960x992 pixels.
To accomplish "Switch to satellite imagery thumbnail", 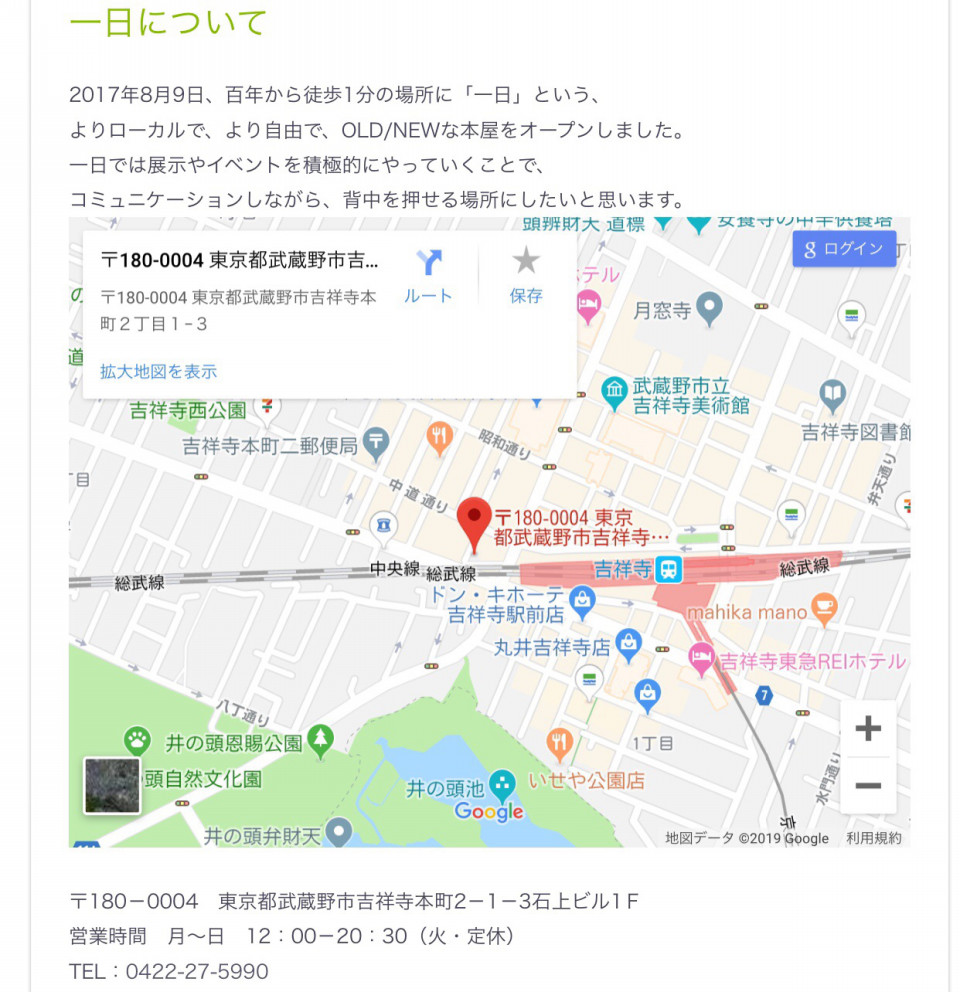I will [x=112, y=786].
